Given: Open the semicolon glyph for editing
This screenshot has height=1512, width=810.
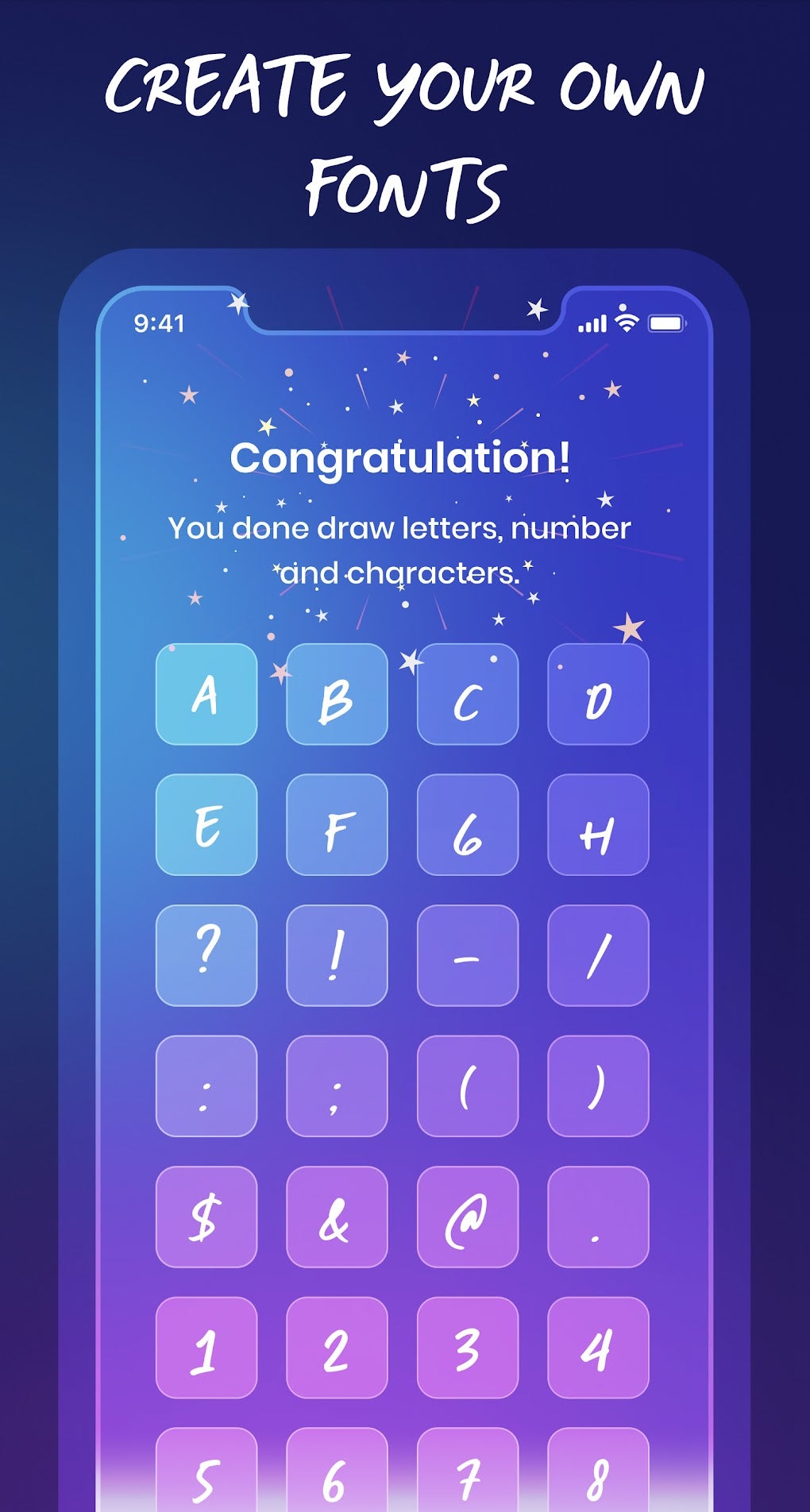Looking at the screenshot, I should [337, 1088].
